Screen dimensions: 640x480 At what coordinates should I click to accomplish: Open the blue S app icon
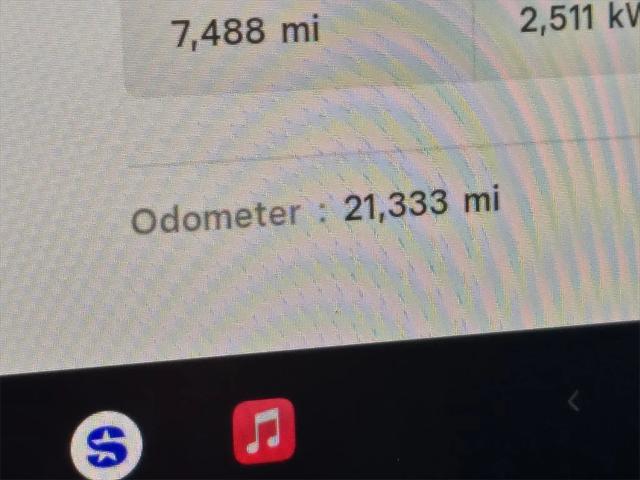(x=106, y=445)
